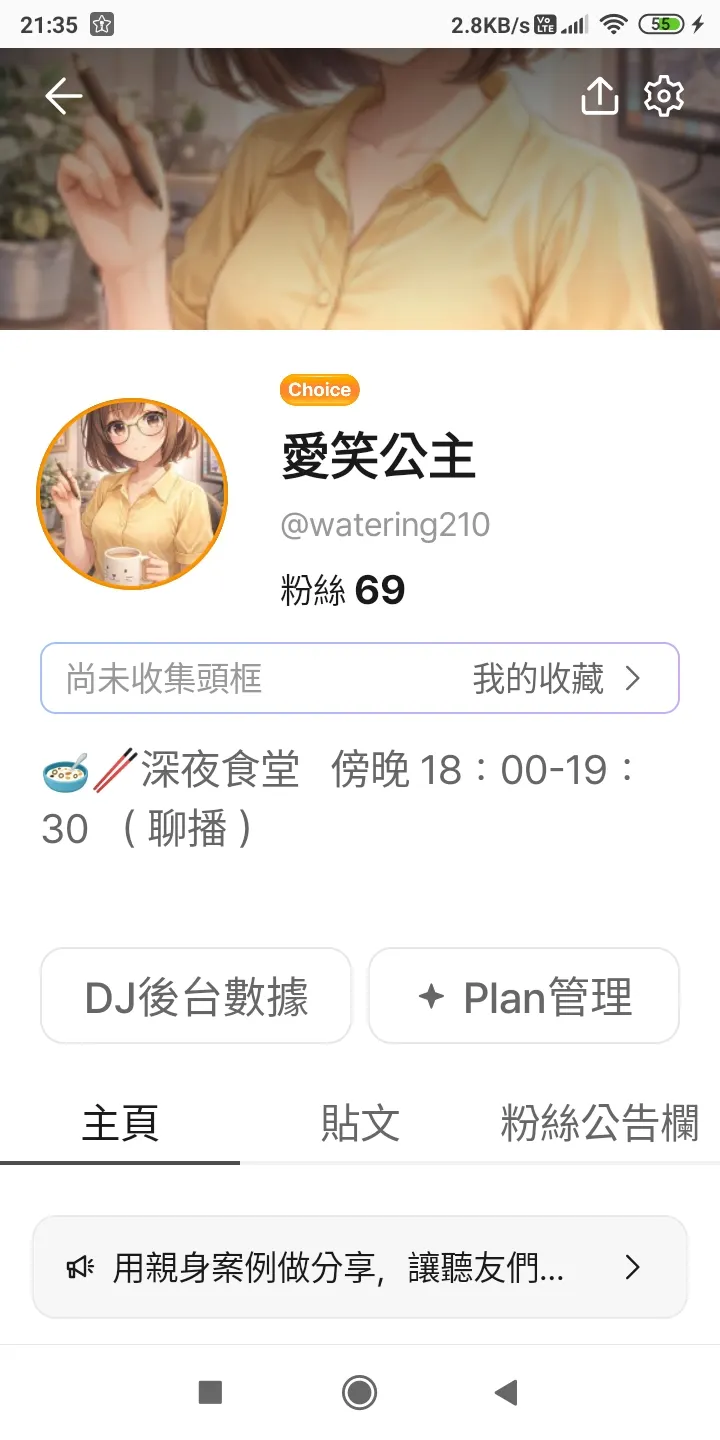Open 我的收藏 frame collection
The width and height of the screenshot is (720, 1440).
[555, 679]
